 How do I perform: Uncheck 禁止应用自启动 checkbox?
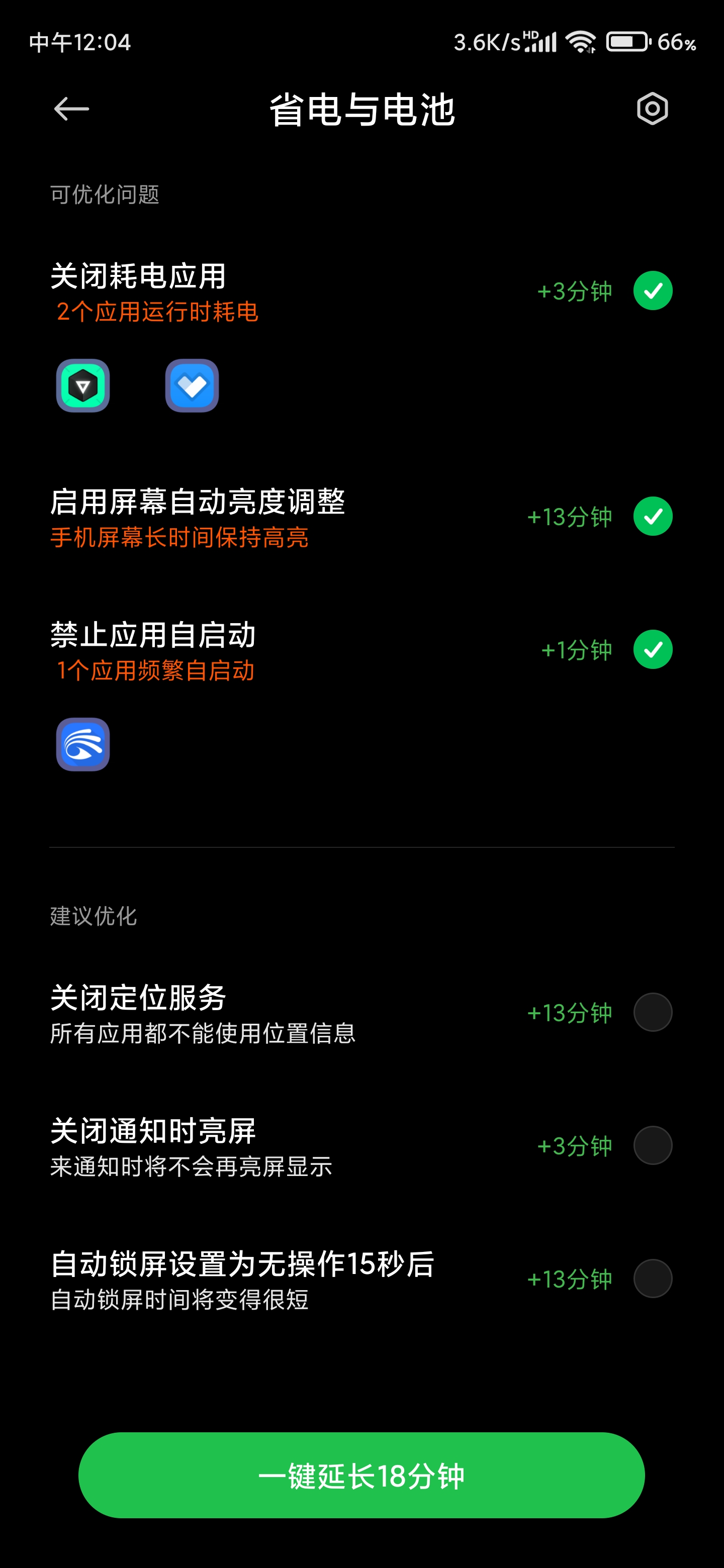coord(653,649)
